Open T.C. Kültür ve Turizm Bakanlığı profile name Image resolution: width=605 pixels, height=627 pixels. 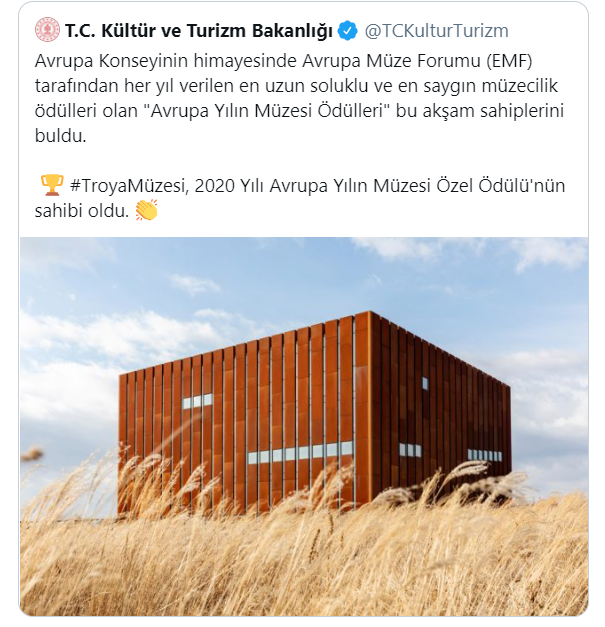198,31
